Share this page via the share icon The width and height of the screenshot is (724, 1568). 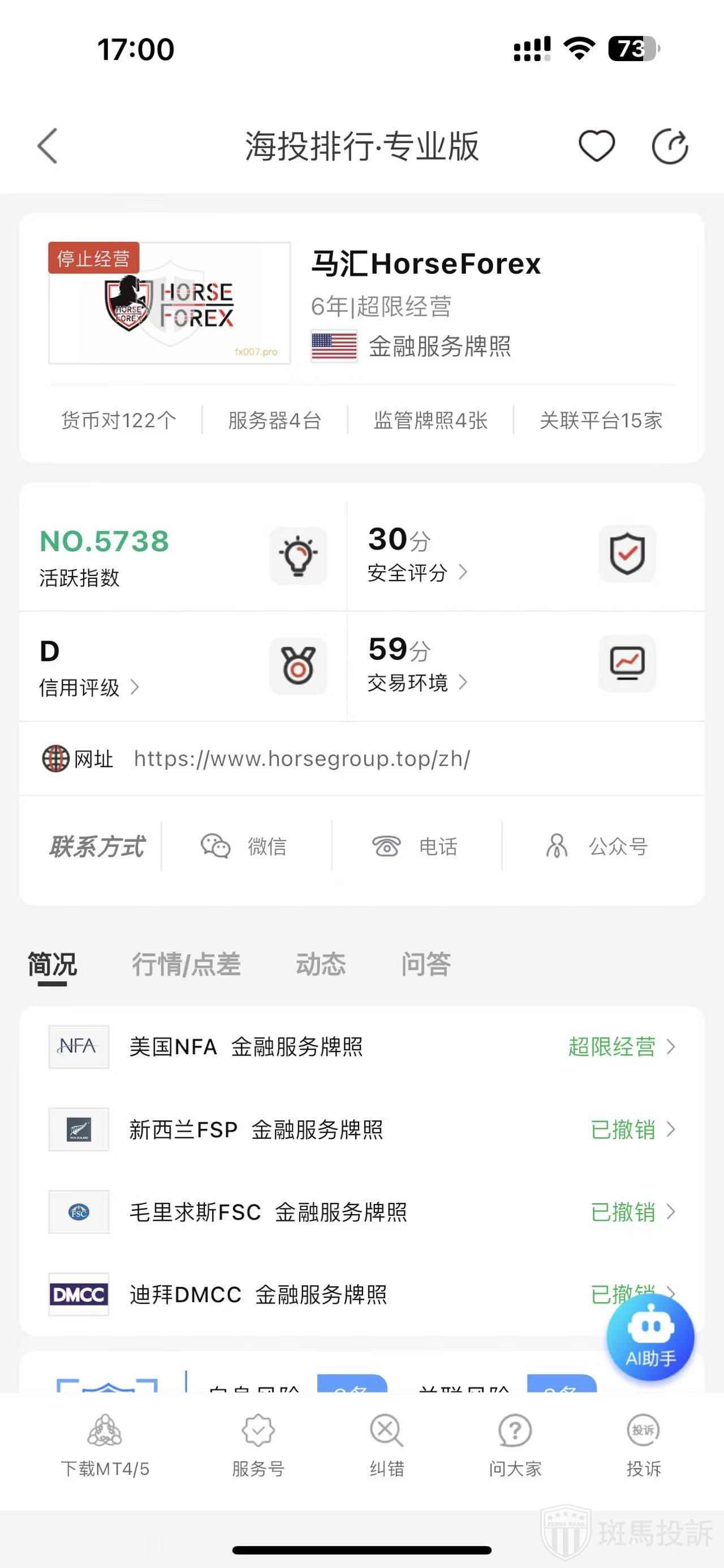[669, 146]
